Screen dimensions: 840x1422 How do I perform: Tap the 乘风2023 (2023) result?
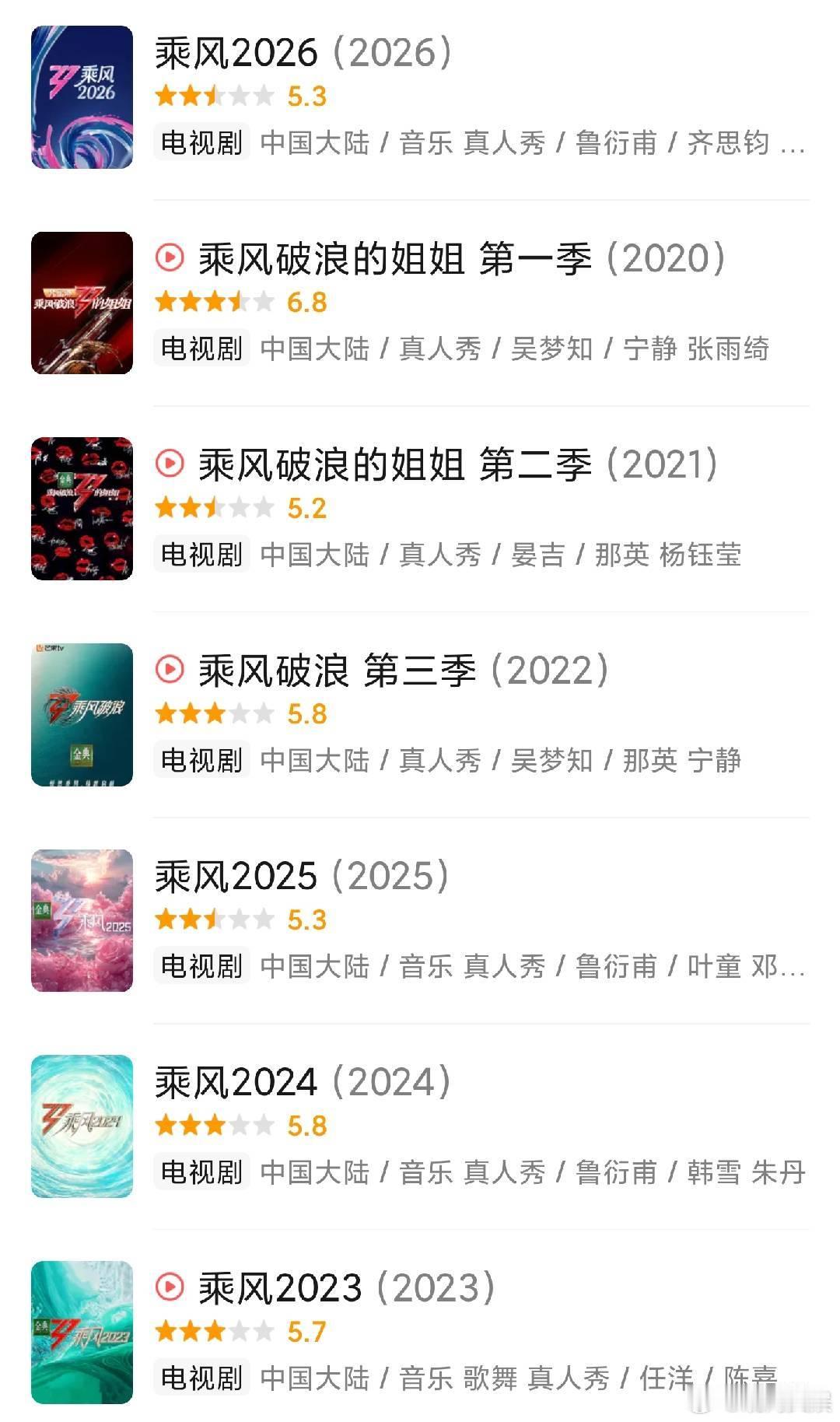[346, 1288]
